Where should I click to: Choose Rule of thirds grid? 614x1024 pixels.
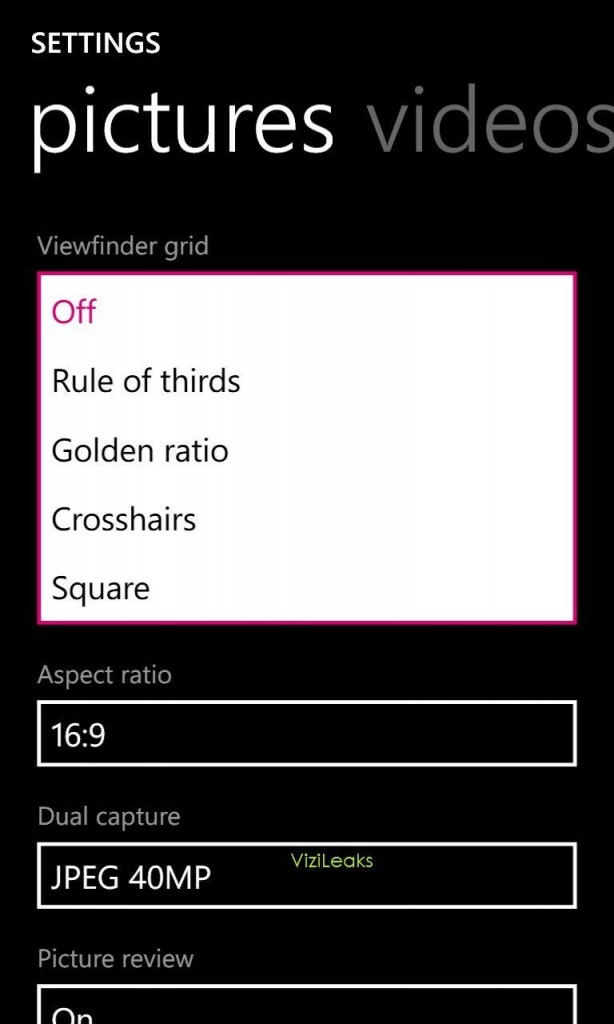click(306, 381)
